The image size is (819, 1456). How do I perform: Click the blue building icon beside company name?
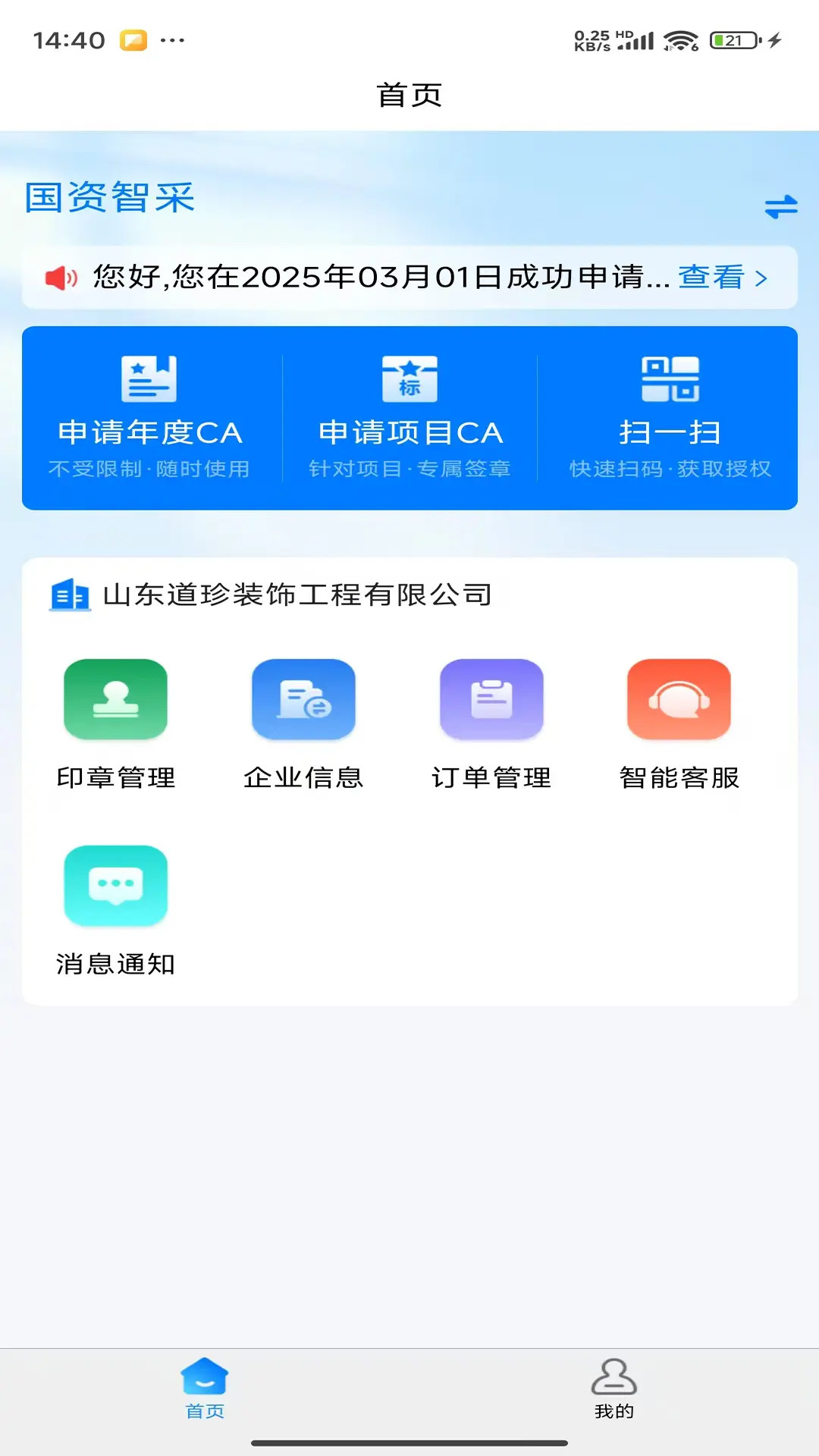pos(70,595)
